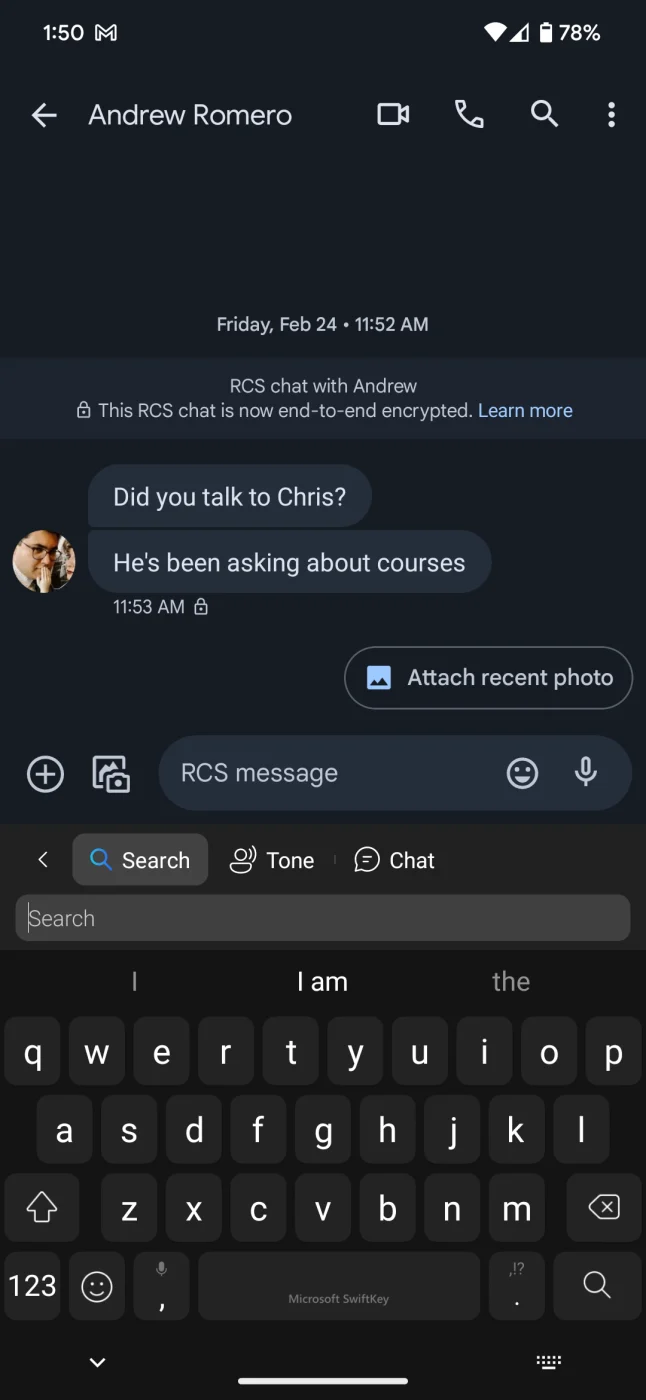Record a voice message
This screenshot has width=646, height=1400.
[586, 772]
